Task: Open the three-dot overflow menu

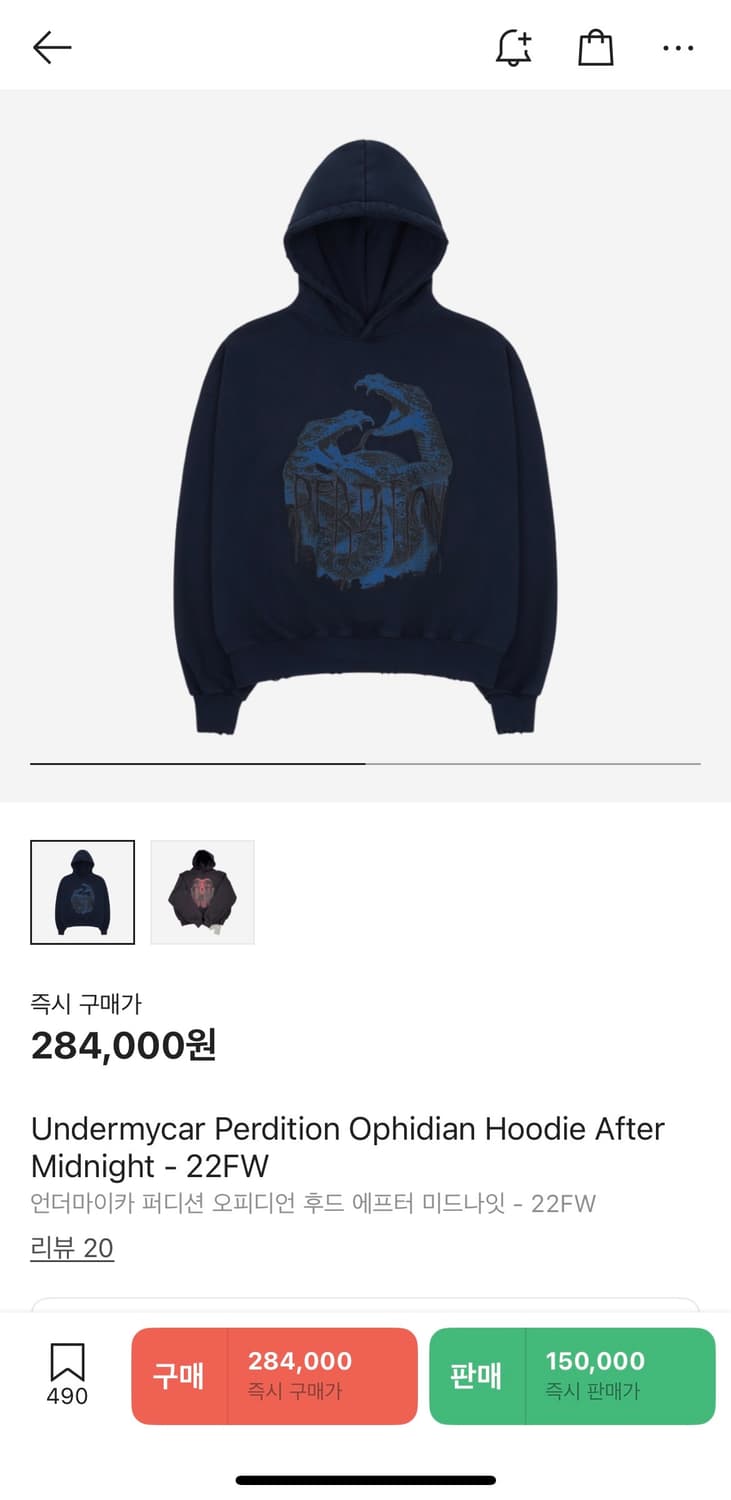Action: pyautogui.click(x=677, y=47)
